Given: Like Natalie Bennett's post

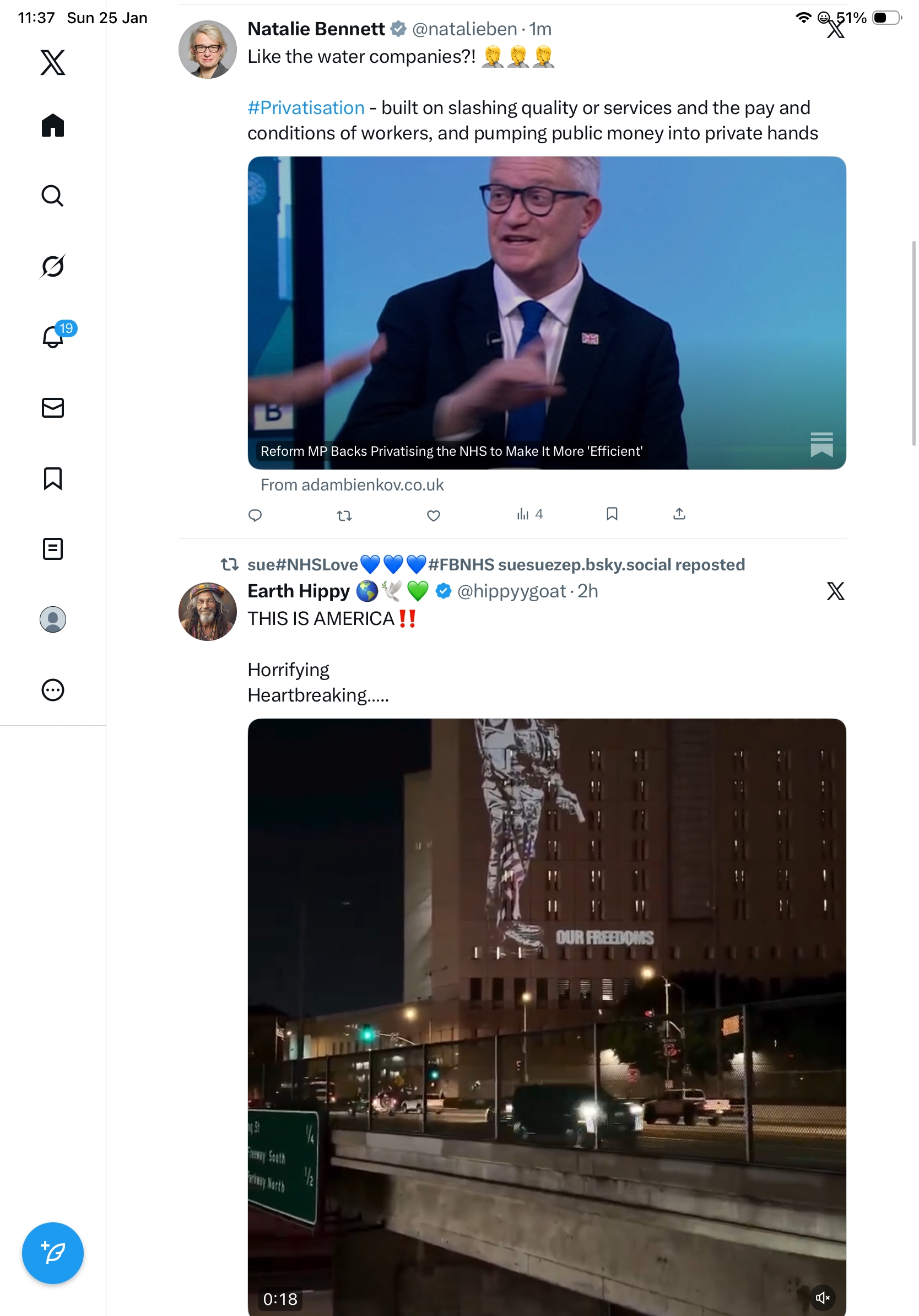Looking at the screenshot, I should tap(434, 515).
